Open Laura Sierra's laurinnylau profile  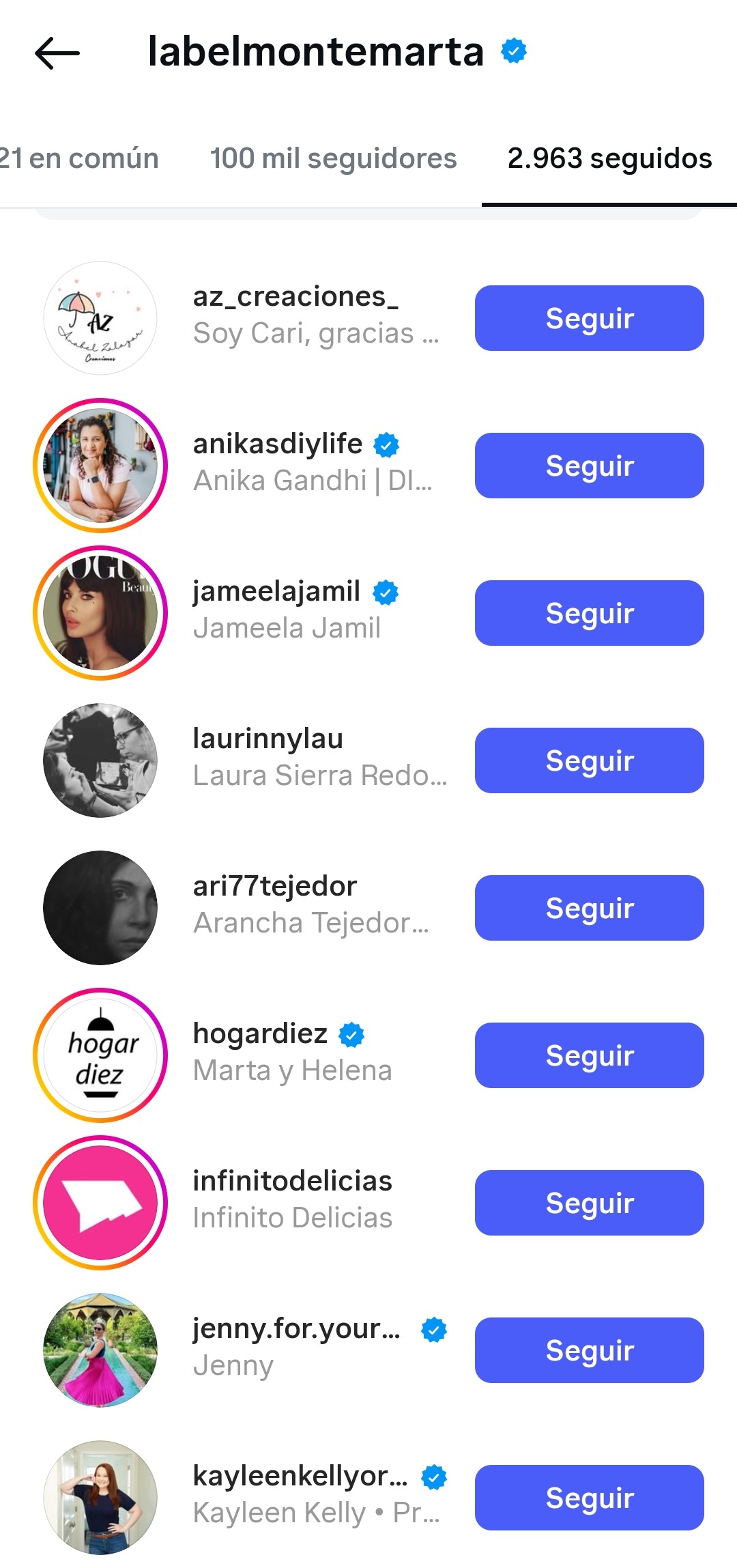pos(268,739)
